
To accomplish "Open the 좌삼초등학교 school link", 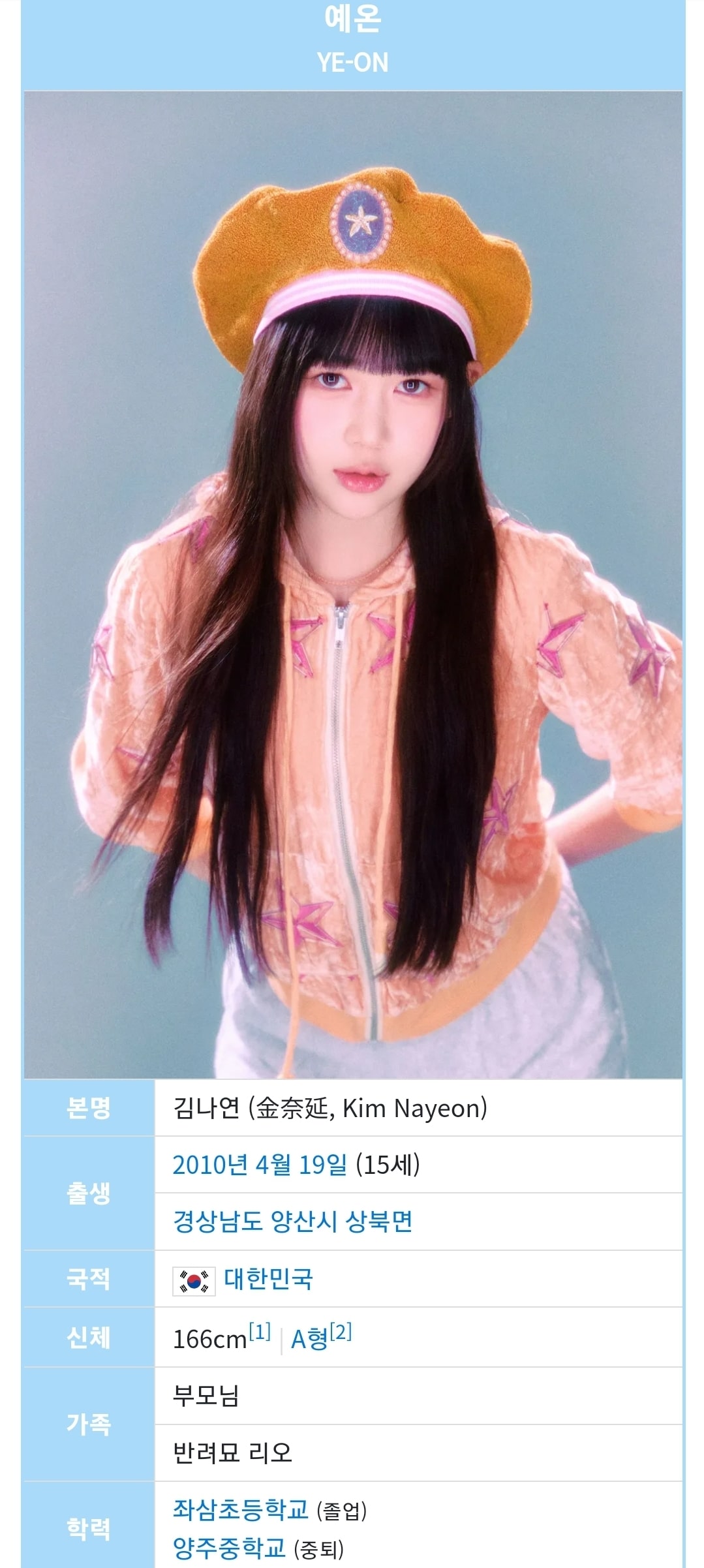I will 240,1509.
